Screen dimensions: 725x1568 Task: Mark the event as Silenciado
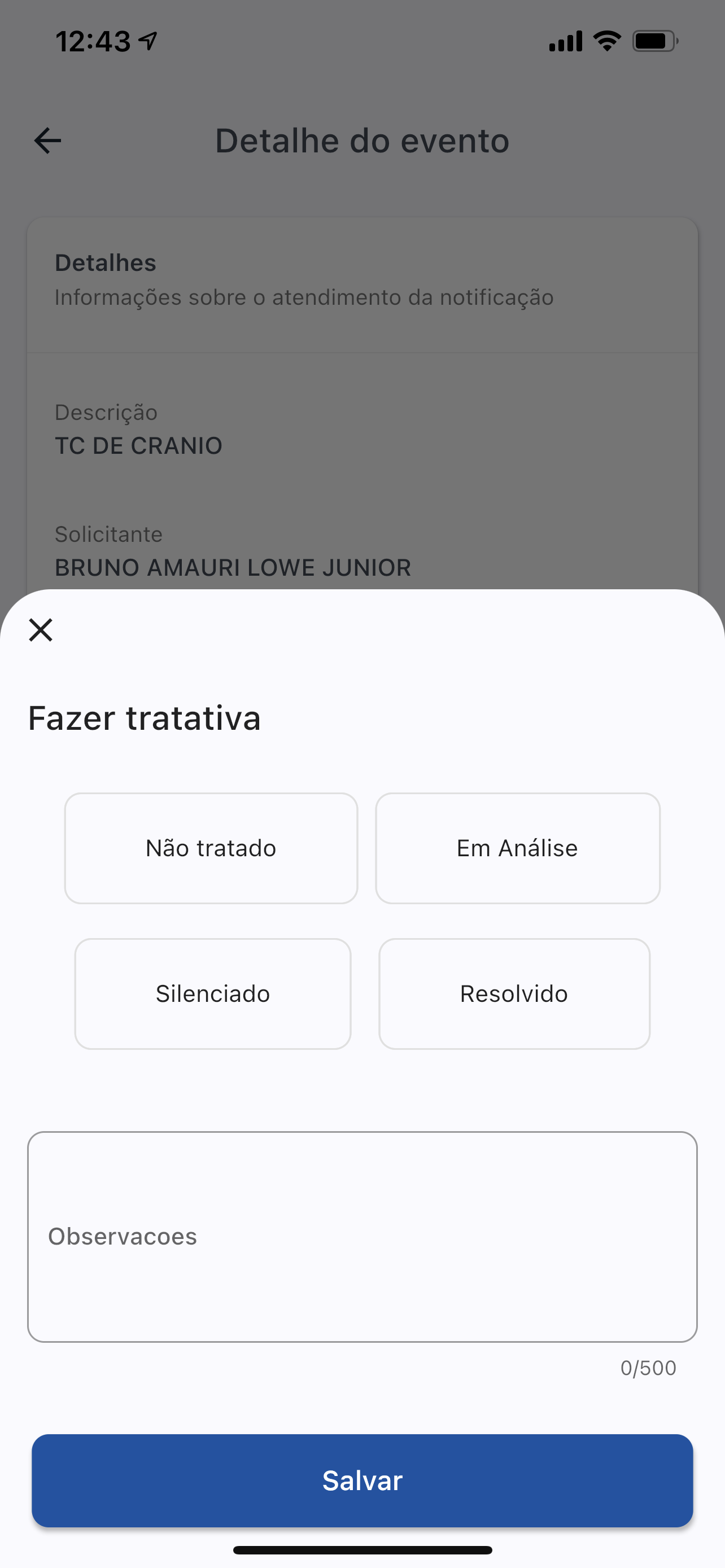[213, 993]
